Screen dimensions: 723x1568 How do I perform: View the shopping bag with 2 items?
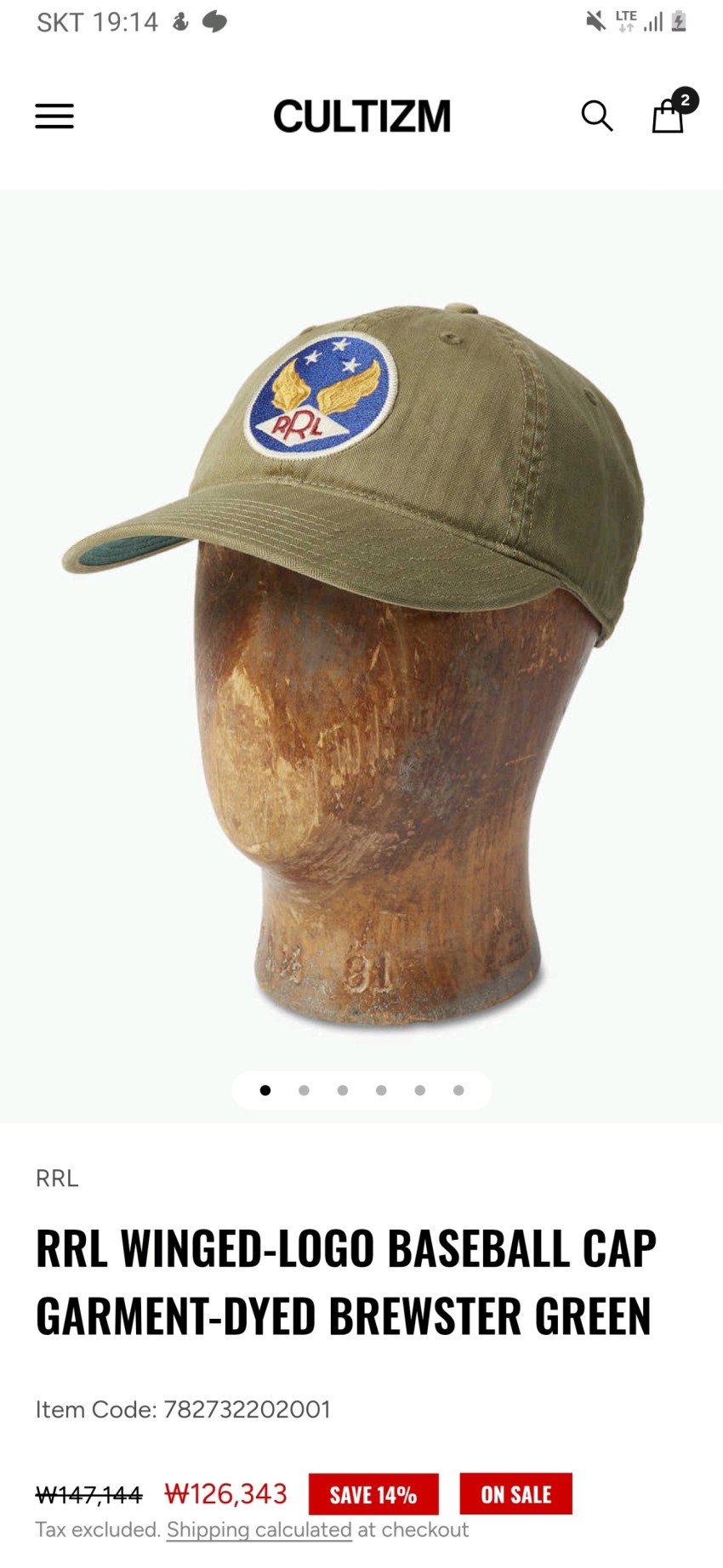pos(669,116)
